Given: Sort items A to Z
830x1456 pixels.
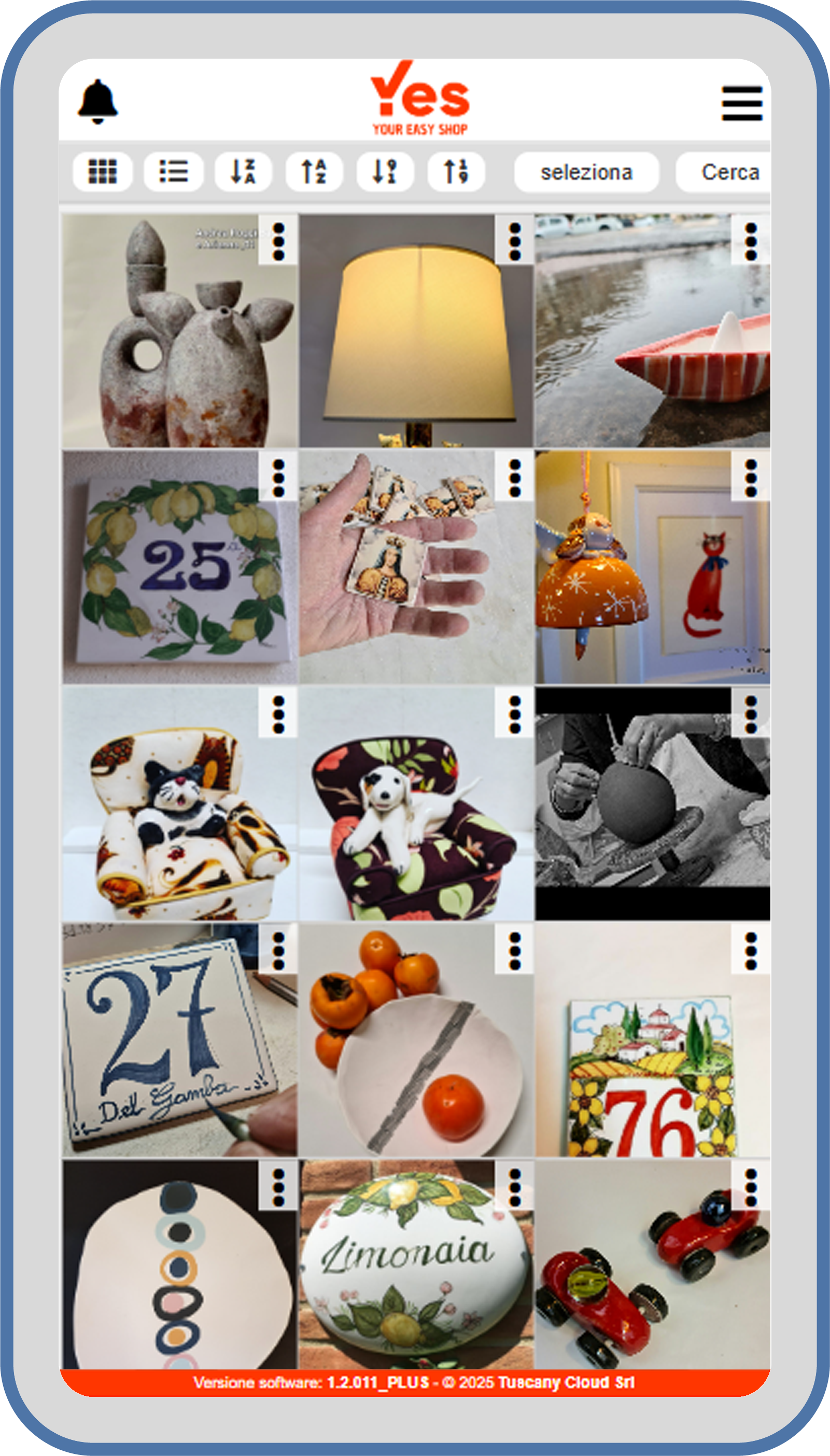Looking at the screenshot, I should point(314,172).
